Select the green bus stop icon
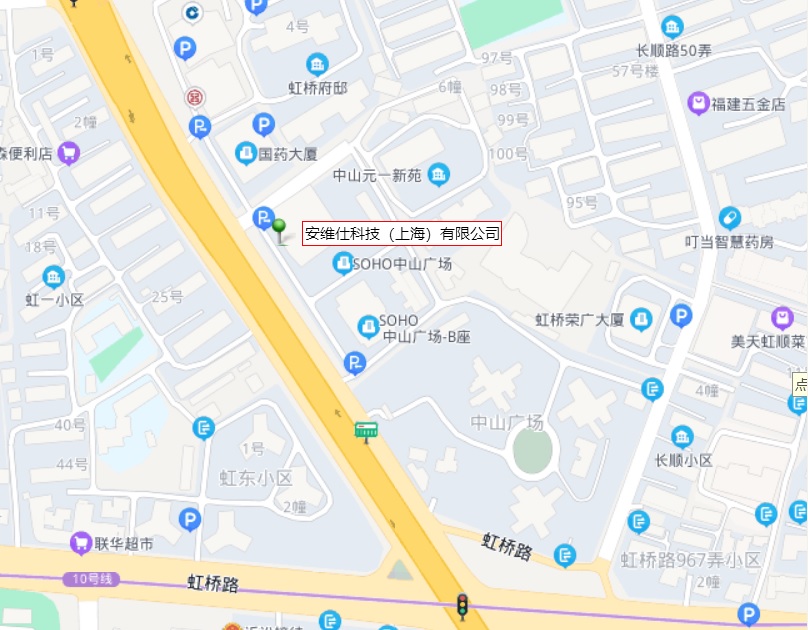Viewport: 808px width, 630px height. (x=366, y=432)
